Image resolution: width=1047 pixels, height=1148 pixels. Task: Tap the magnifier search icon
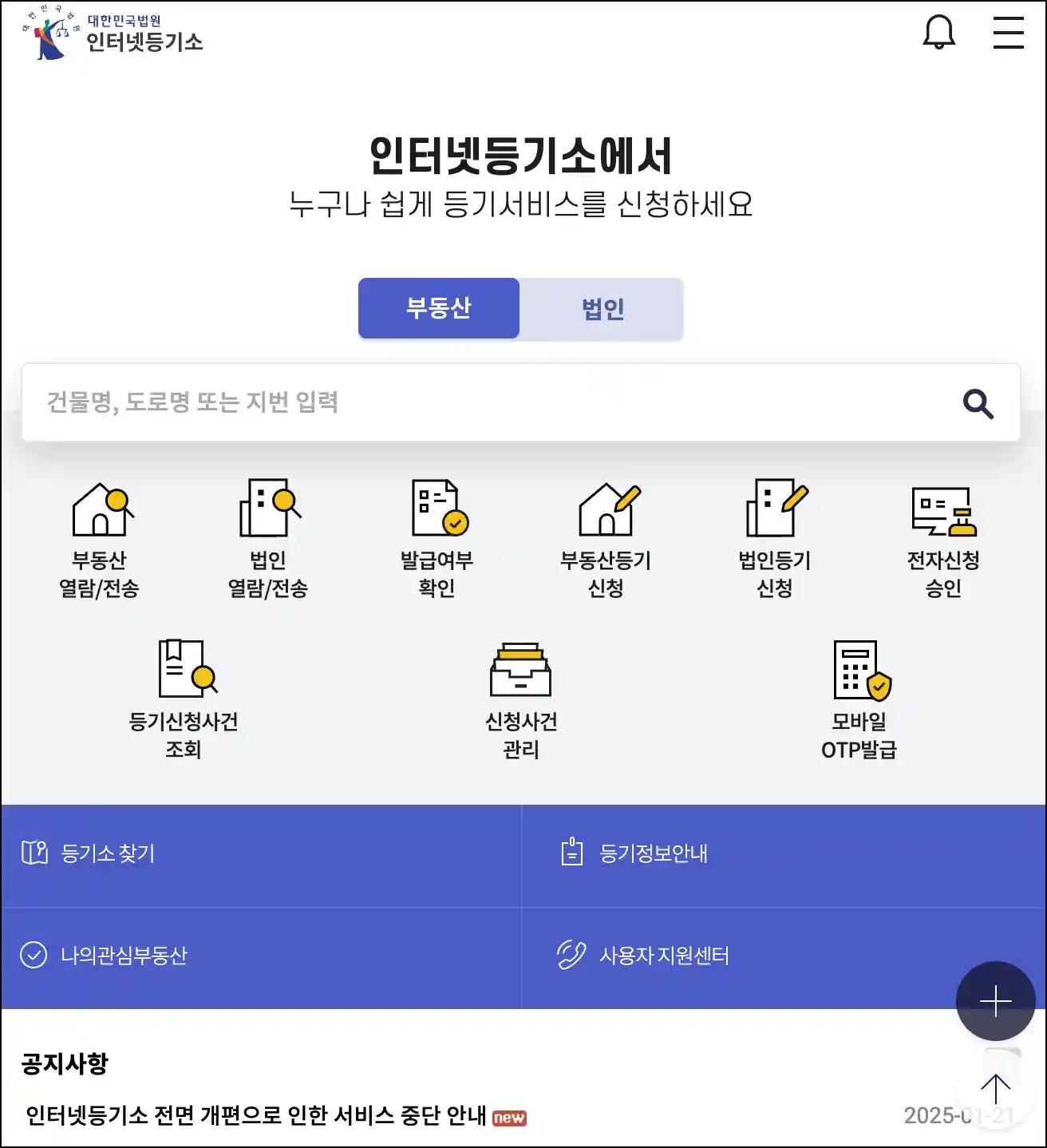[x=978, y=404]
